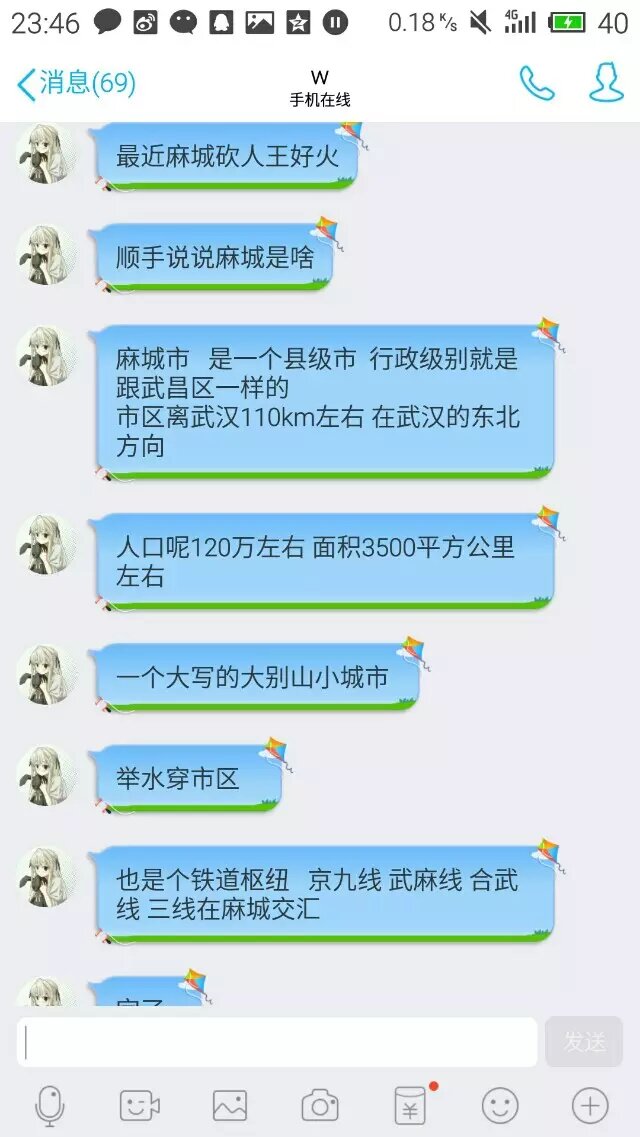The width and height of the screenshot is (640, 1137).
Task: Tap sender avatar beside 最近麻城砍人王好火
Action: 45,155
